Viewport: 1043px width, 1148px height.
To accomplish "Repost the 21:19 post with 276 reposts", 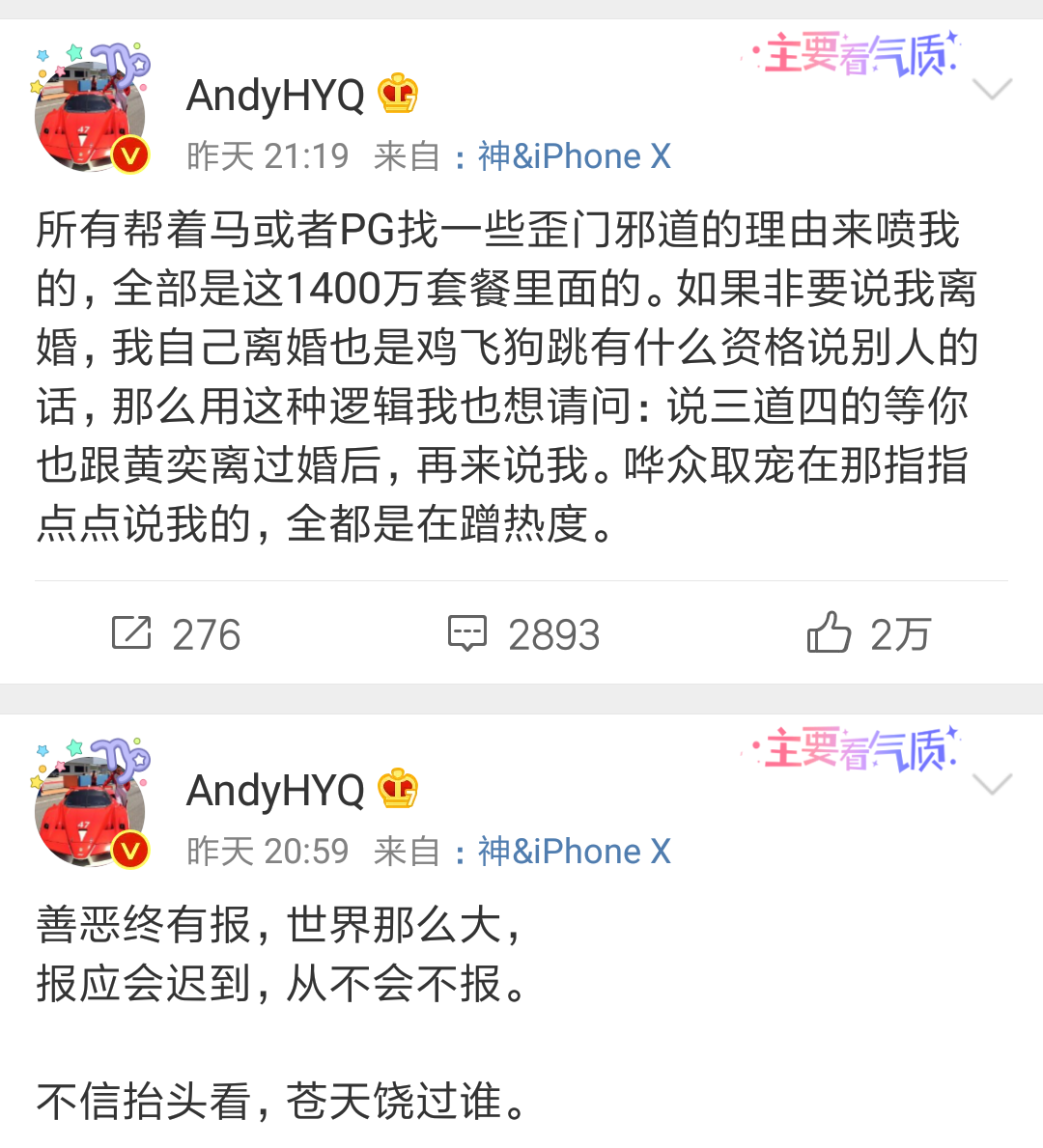I will click(x=176, y=634).
